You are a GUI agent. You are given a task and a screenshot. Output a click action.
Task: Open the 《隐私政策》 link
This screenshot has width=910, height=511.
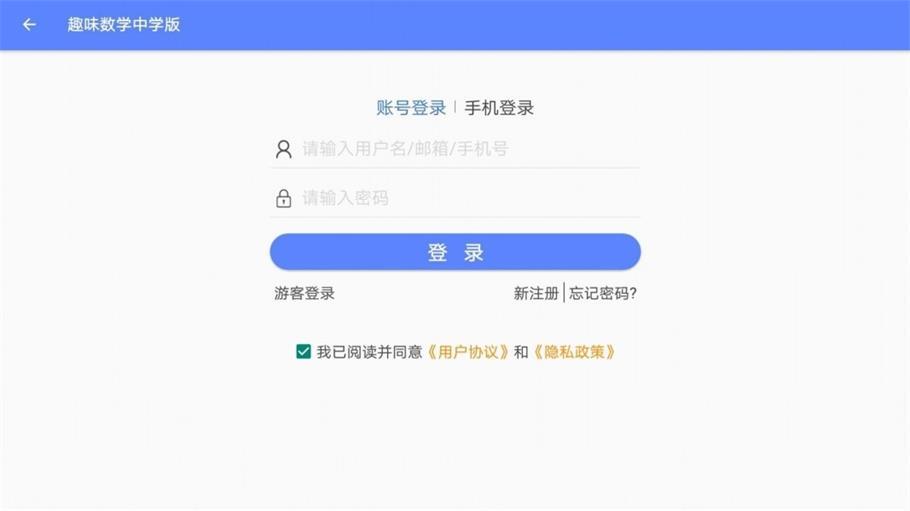(574, 352)
